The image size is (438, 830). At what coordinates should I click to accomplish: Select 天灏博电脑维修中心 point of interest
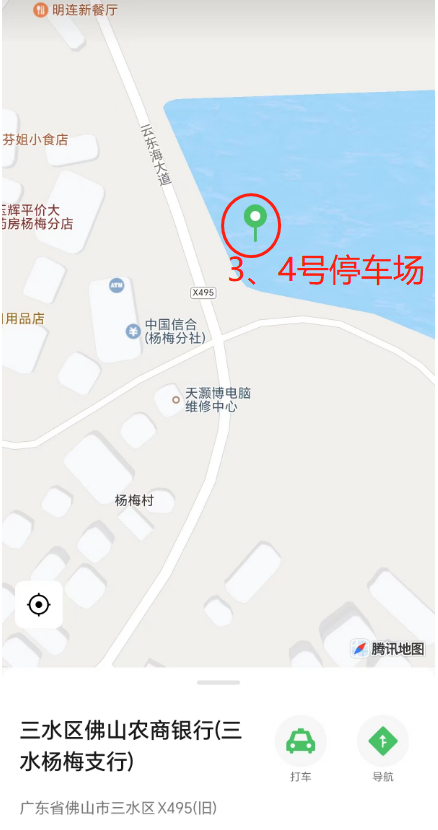point(211,400)
